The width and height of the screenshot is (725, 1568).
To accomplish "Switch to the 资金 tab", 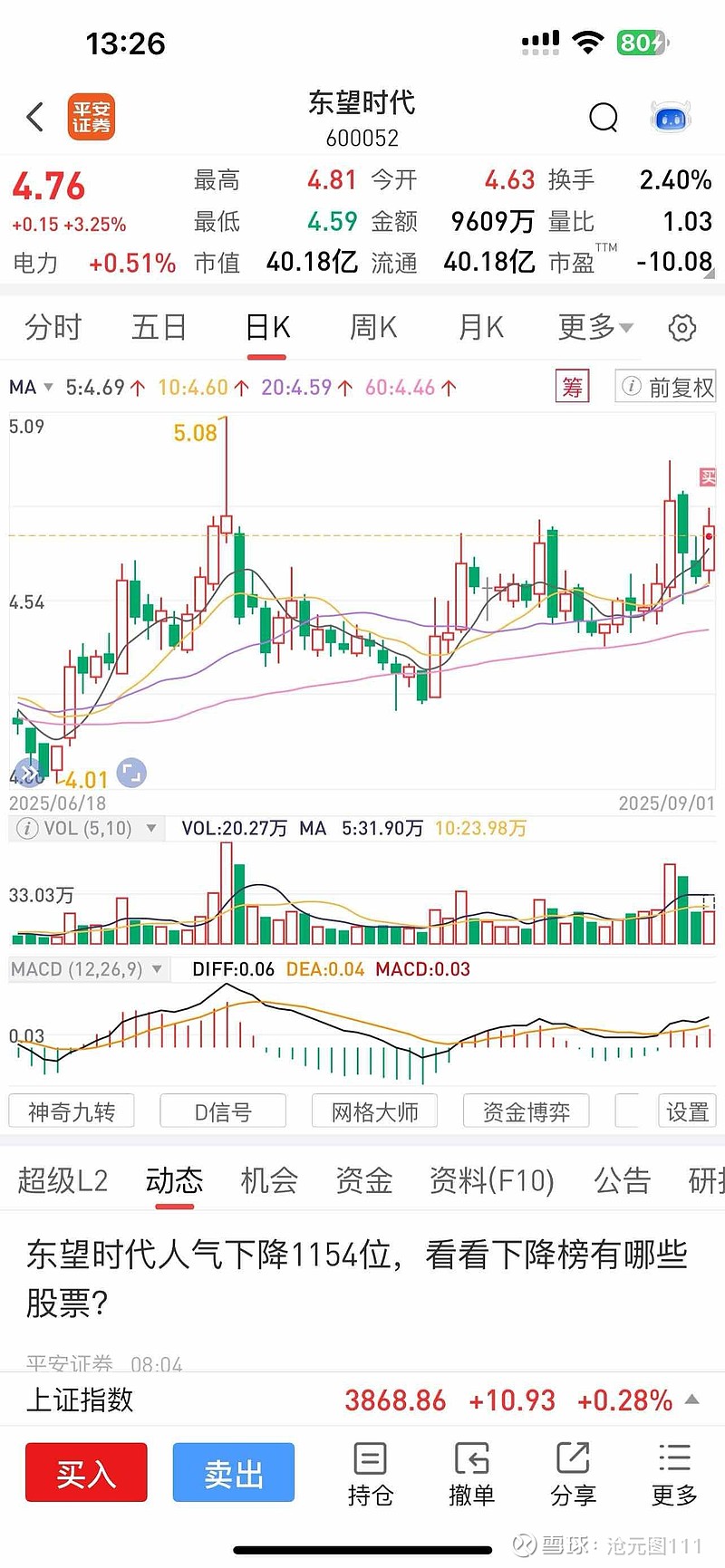I will (x=363, y=1180).
